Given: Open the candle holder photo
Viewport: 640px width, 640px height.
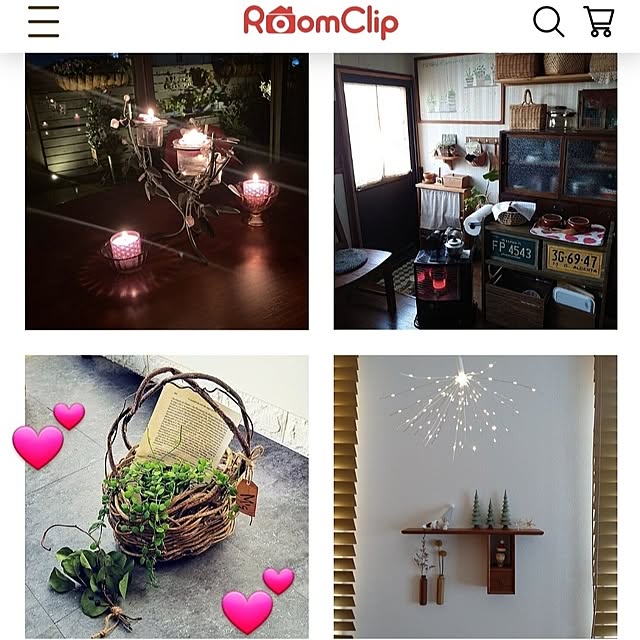Looking at the screenshot, I should (x=167, y=192).
